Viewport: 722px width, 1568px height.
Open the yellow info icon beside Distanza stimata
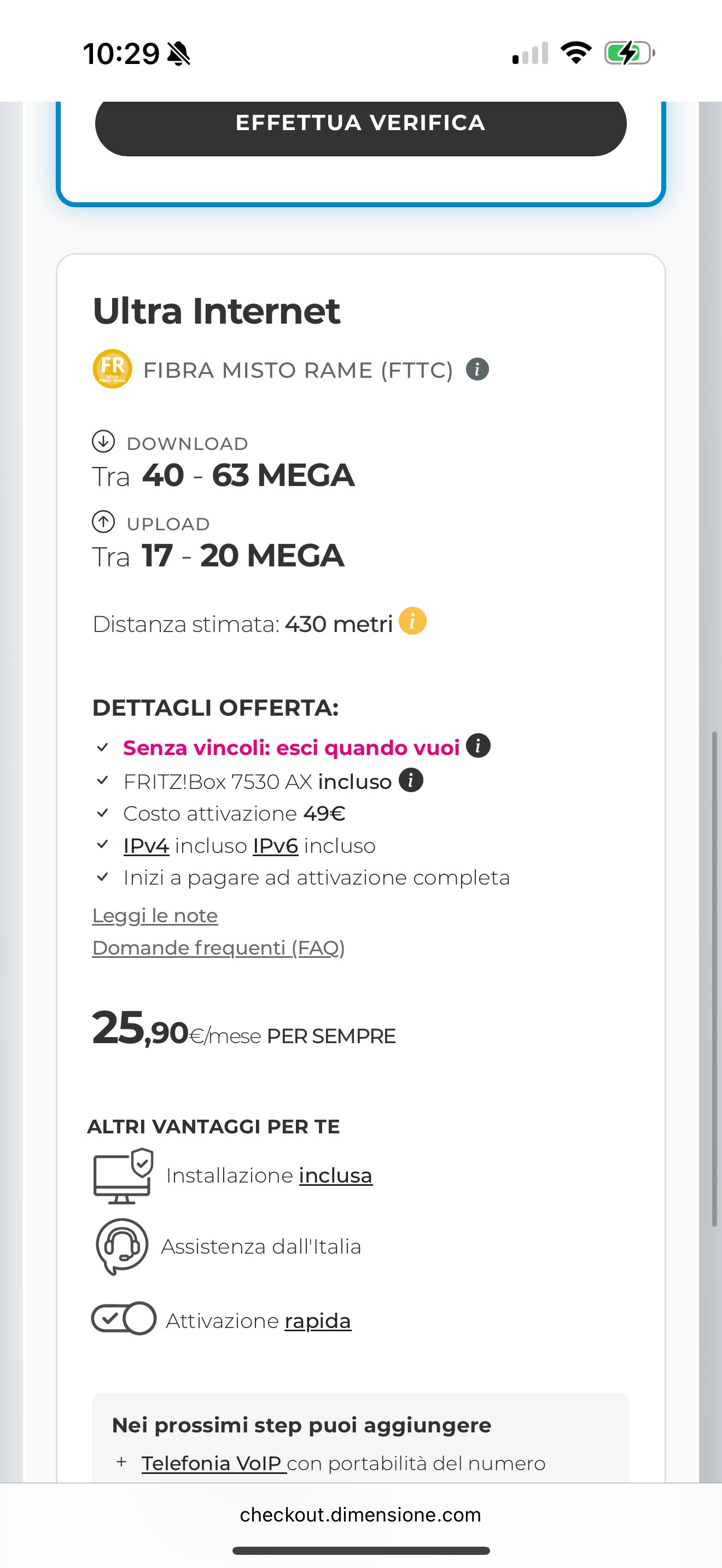click(412, 622)
